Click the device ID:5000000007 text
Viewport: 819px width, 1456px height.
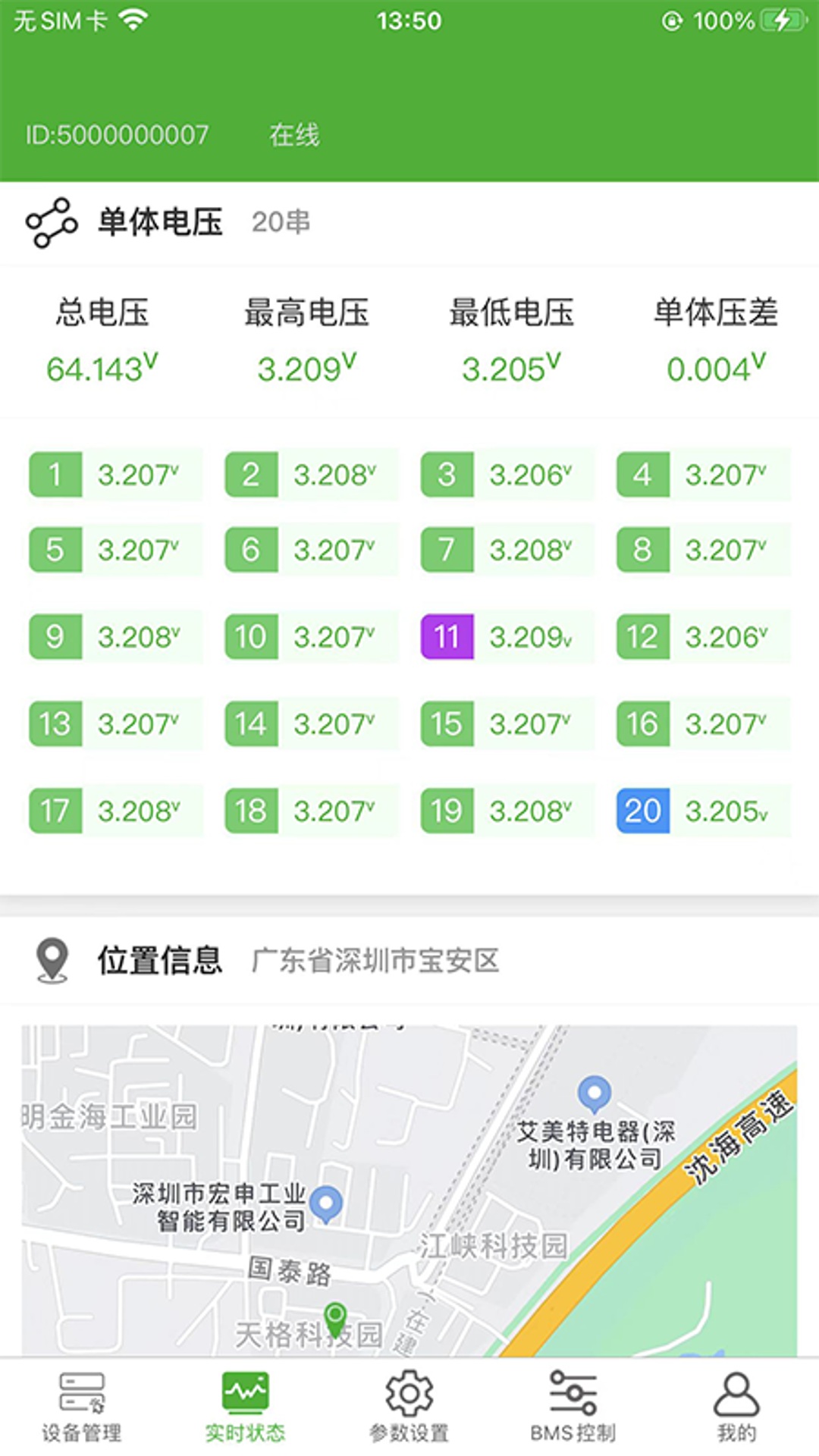[116, 135]
